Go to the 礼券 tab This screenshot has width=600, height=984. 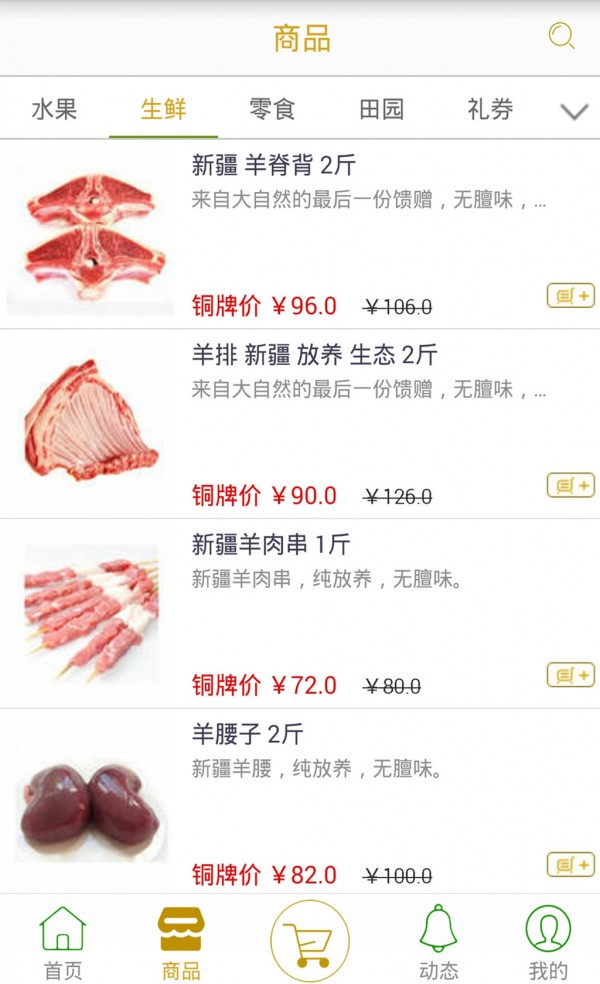click(490, 109)
